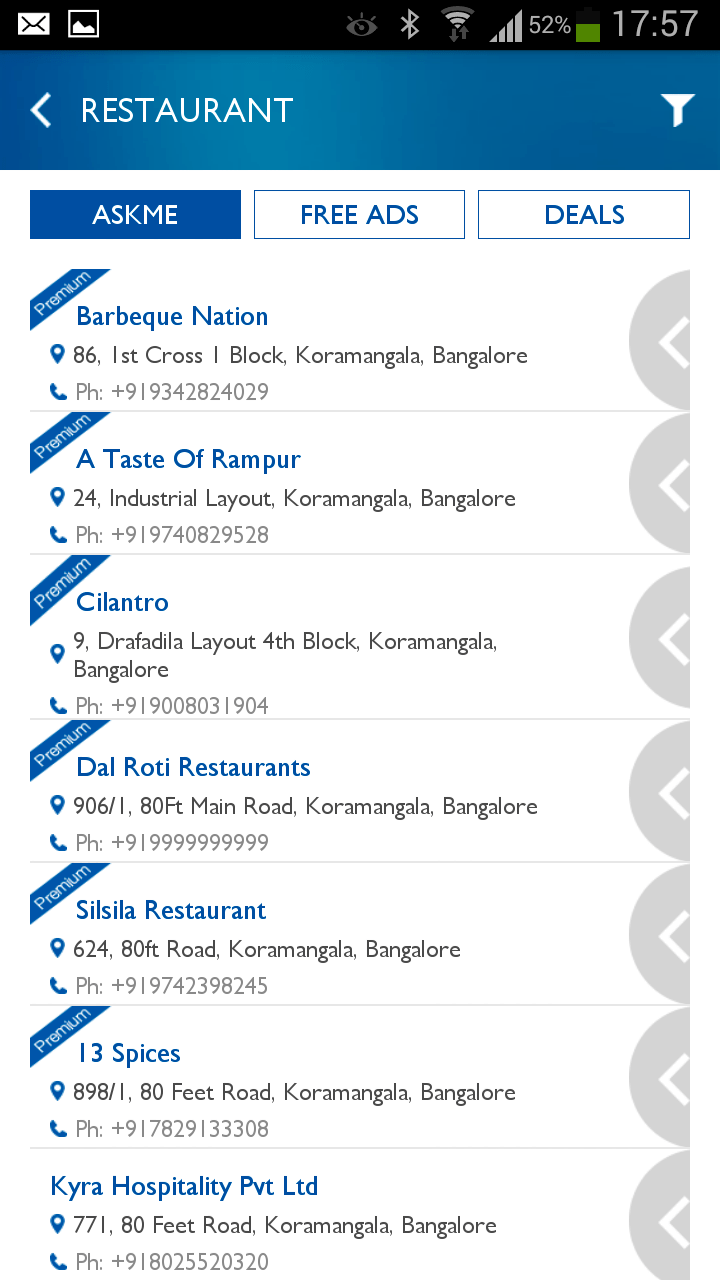This screenshot has height=1280, width=720.
Task: Select the ASKME tab
Action: coord(135,215)
